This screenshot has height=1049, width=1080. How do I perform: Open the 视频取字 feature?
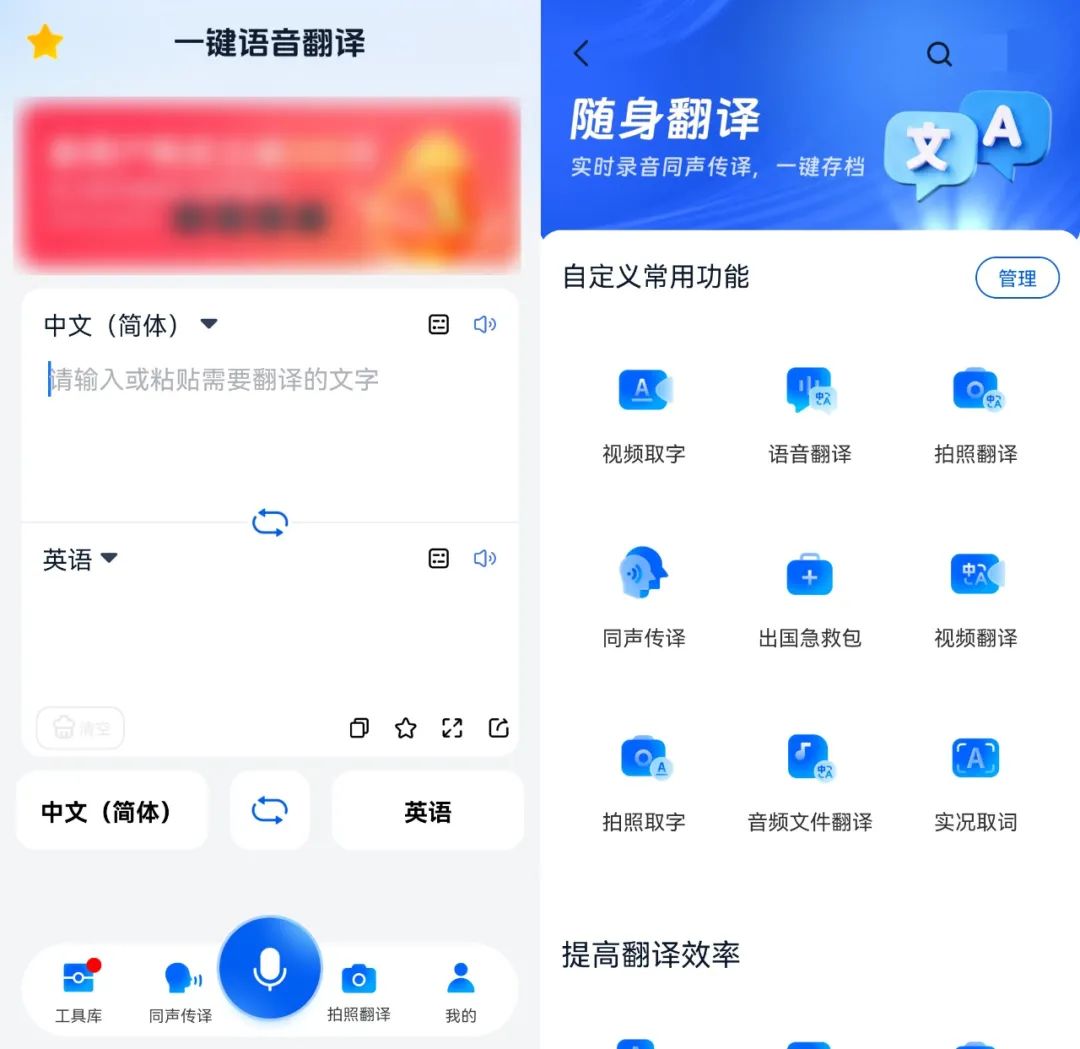pos(644,410)
